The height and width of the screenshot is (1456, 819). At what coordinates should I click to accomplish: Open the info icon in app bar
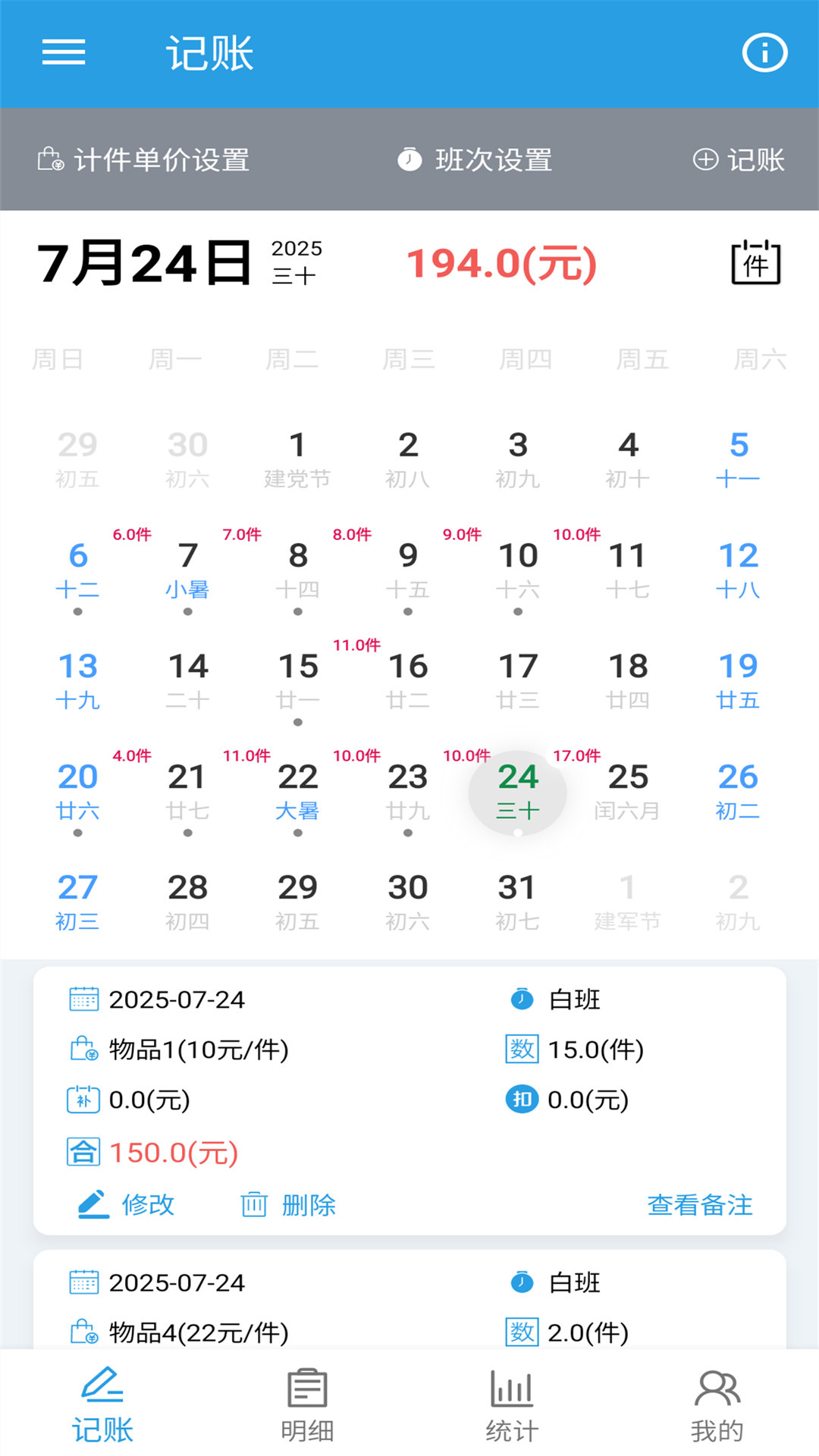[x=764, y=53]
